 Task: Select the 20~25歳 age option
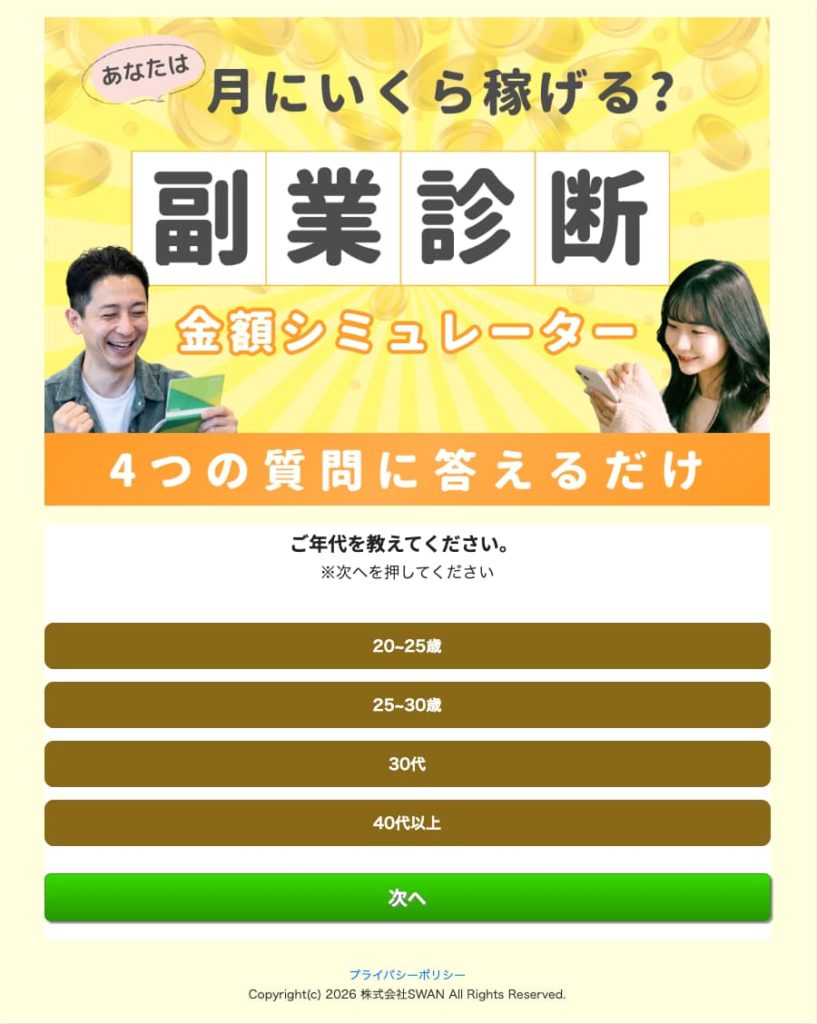[408, 646]
